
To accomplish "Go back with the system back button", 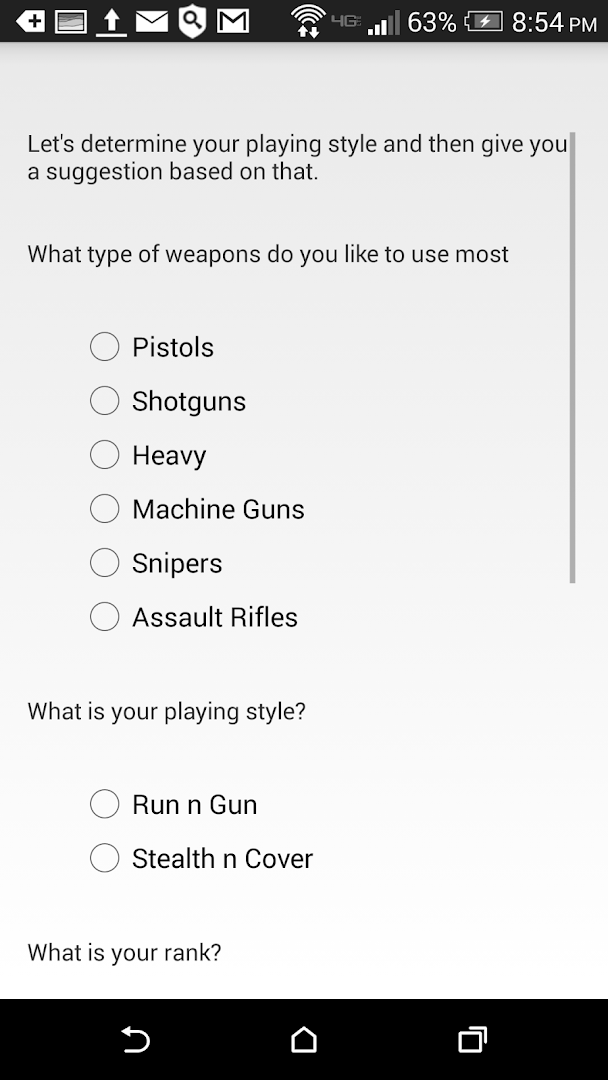I will 135,1040.
